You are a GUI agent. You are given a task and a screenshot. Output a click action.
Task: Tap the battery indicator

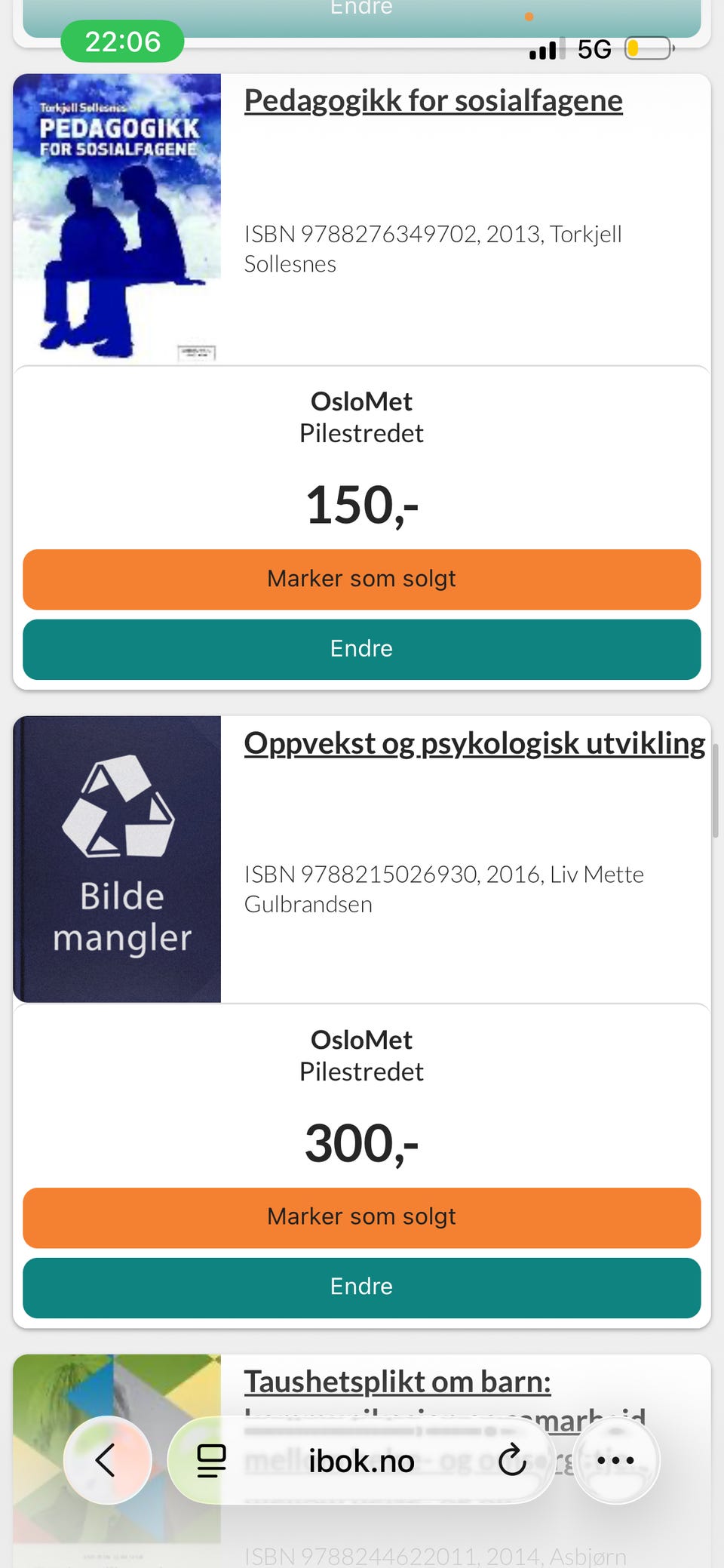click(x=645, y=48)
